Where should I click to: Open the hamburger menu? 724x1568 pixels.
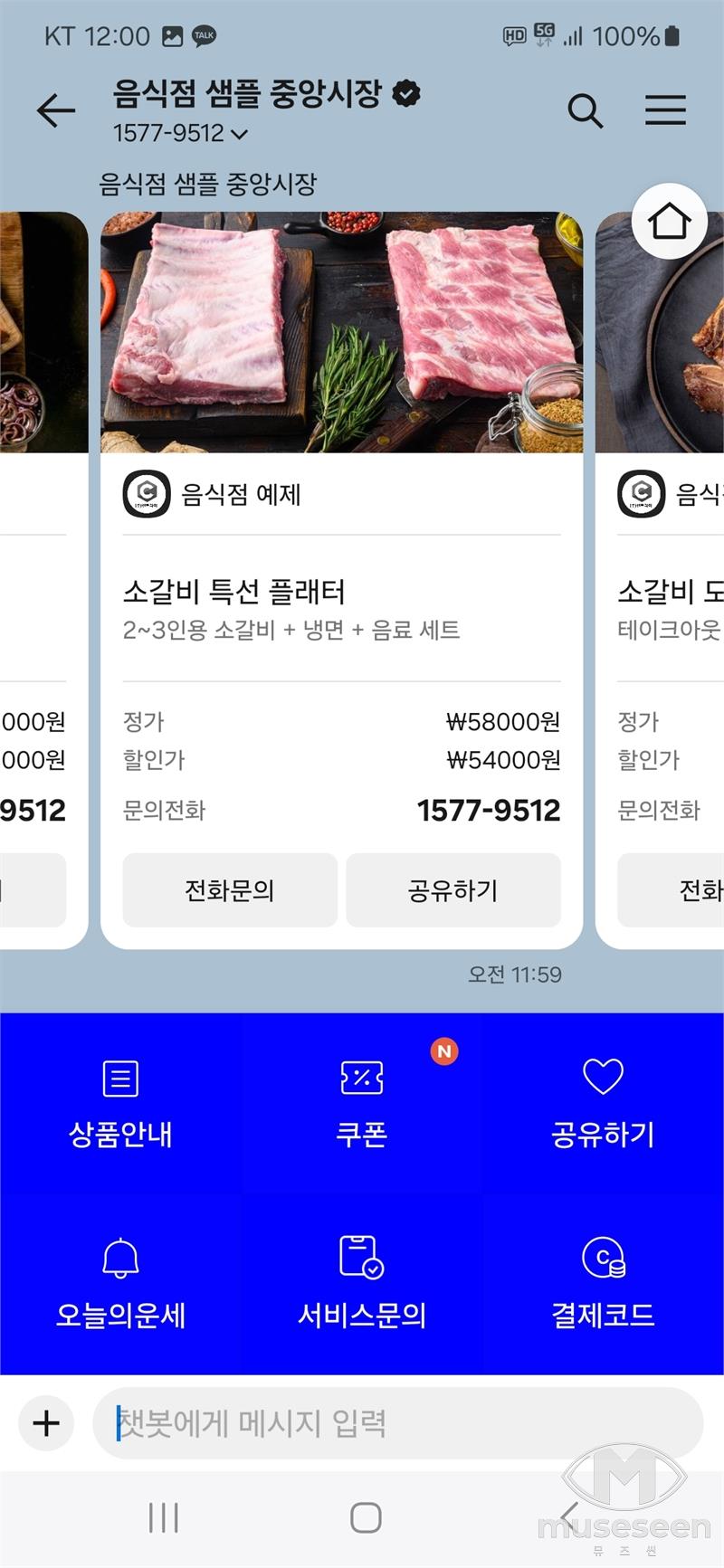click(665, 110)
